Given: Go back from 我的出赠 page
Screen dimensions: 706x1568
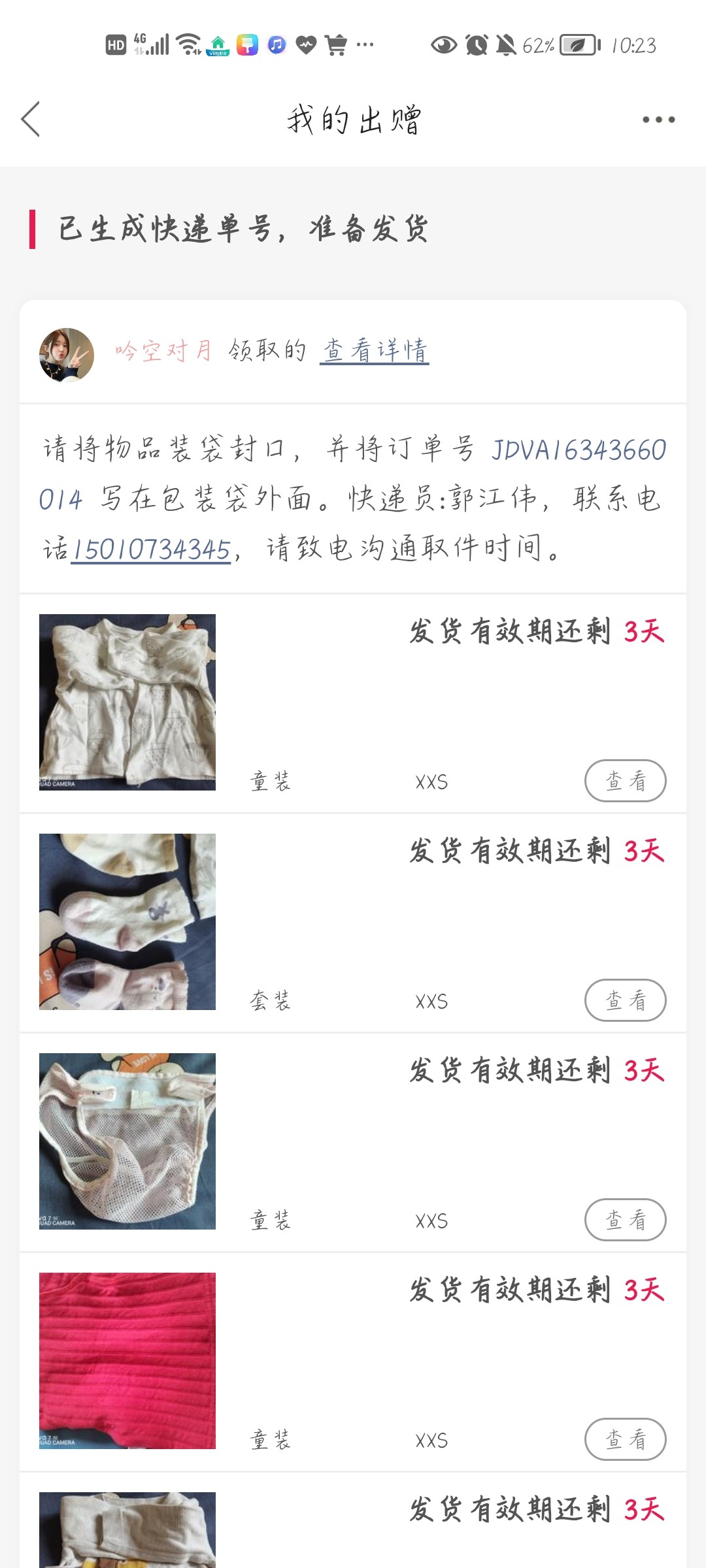Looking at the screenshot, I should [31, 120].
